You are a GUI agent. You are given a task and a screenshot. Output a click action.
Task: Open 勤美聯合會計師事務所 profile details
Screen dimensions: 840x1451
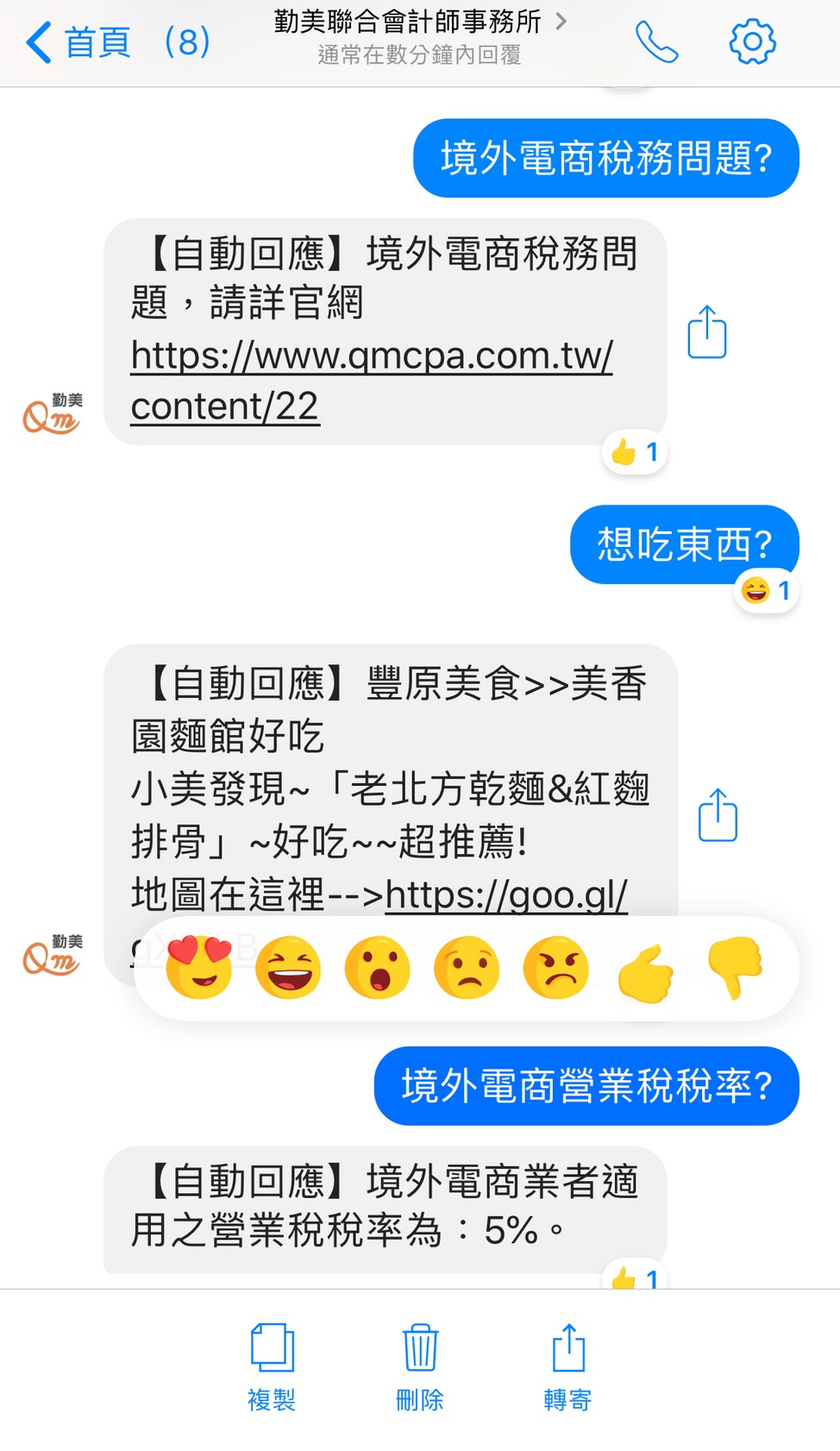click(x=420, y=23)
